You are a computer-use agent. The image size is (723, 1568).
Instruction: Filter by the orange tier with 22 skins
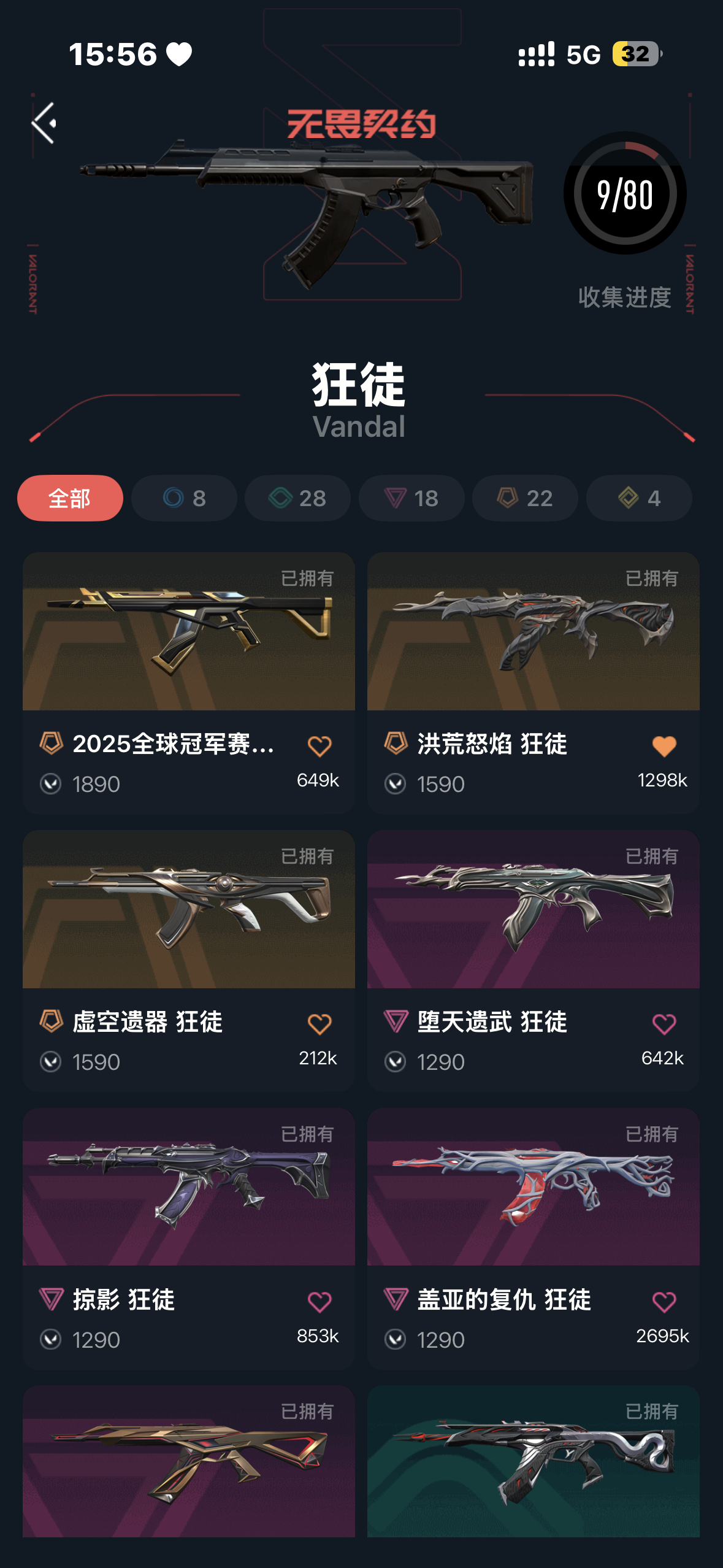coord(525,498)
